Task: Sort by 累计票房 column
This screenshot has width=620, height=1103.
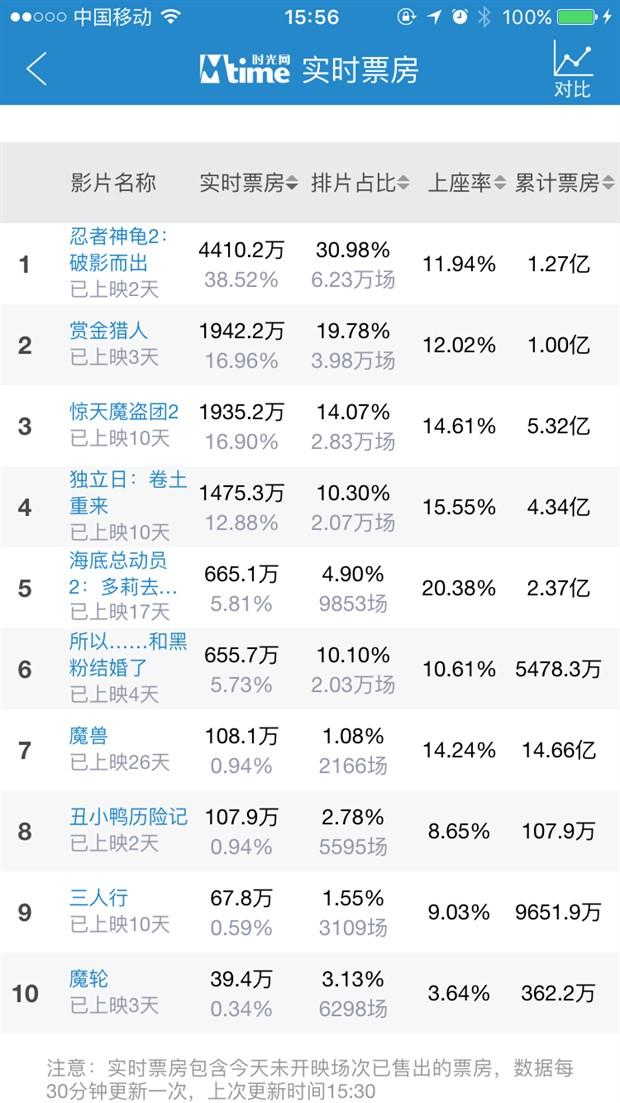Action: pos(564,184)
